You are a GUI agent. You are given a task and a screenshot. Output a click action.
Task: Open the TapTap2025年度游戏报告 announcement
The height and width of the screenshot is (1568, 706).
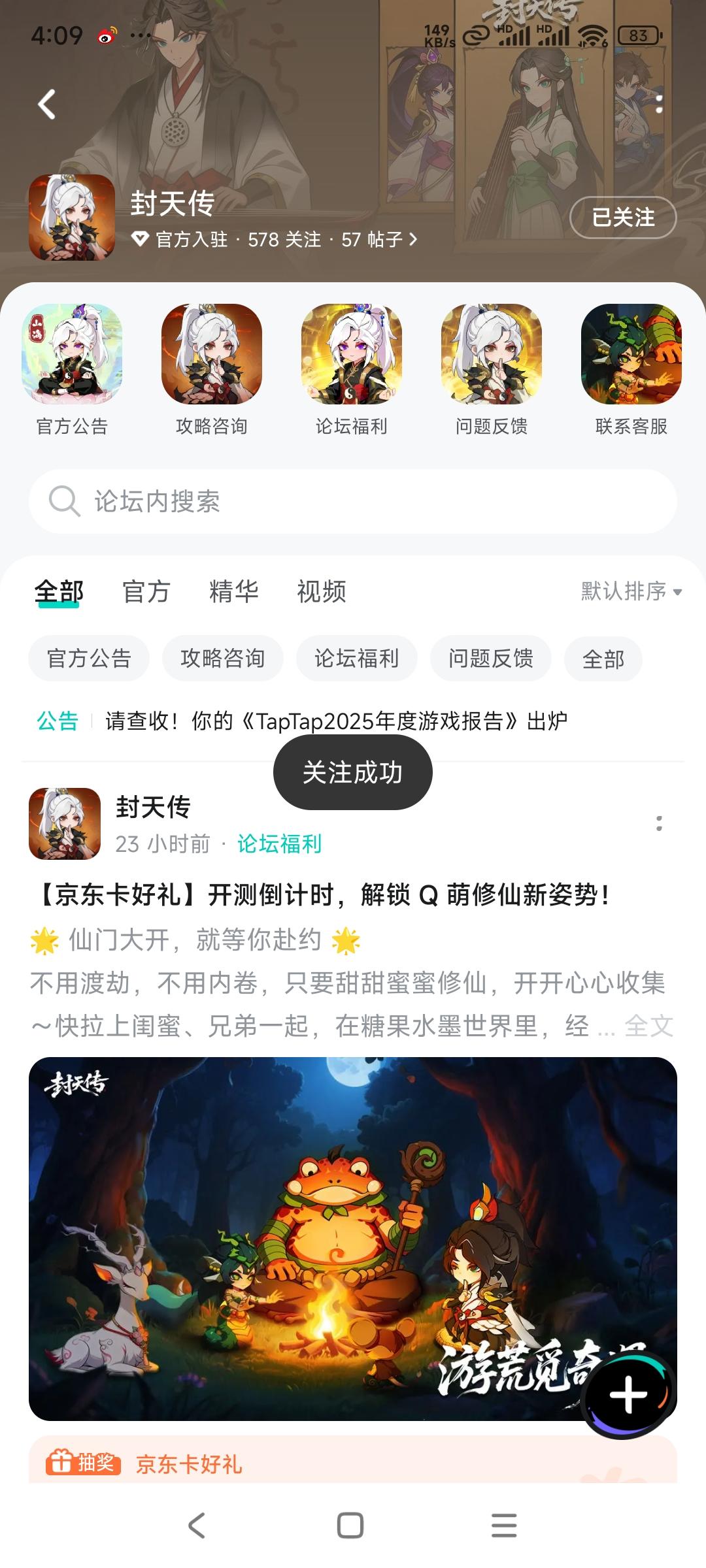(x=336, y=721)
